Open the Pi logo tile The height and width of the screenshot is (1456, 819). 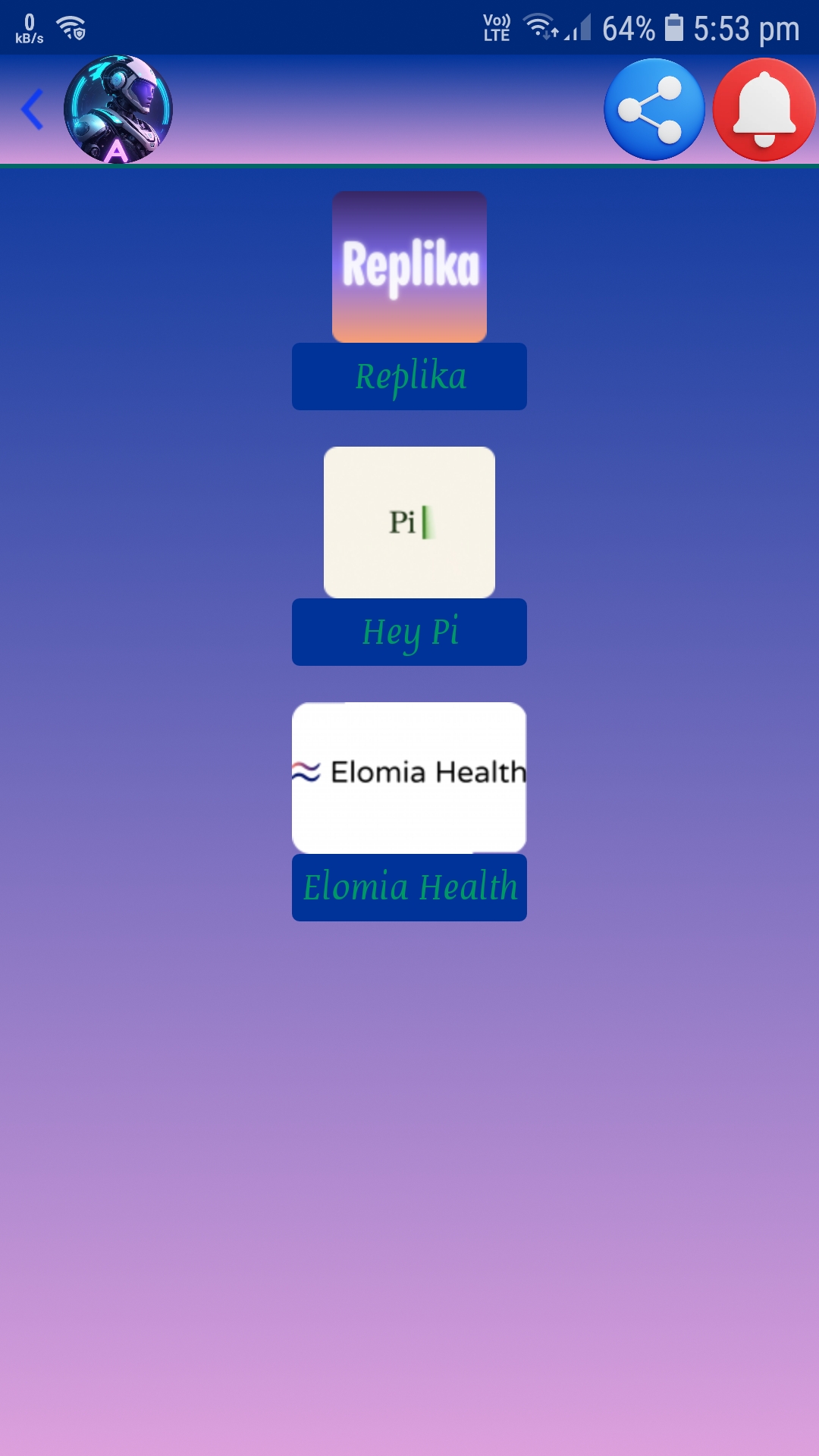pos(409,522)
